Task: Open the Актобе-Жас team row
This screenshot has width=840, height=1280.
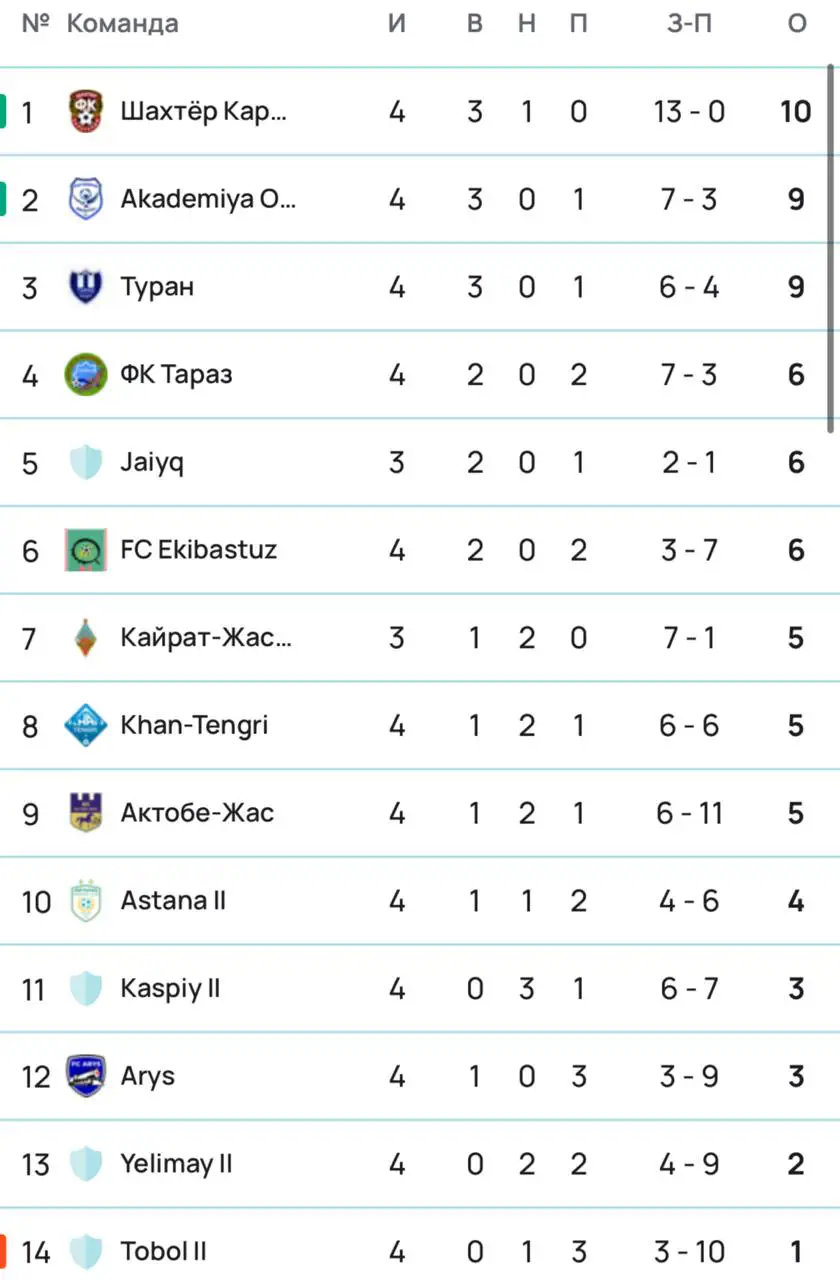Action: pos(420,813)
